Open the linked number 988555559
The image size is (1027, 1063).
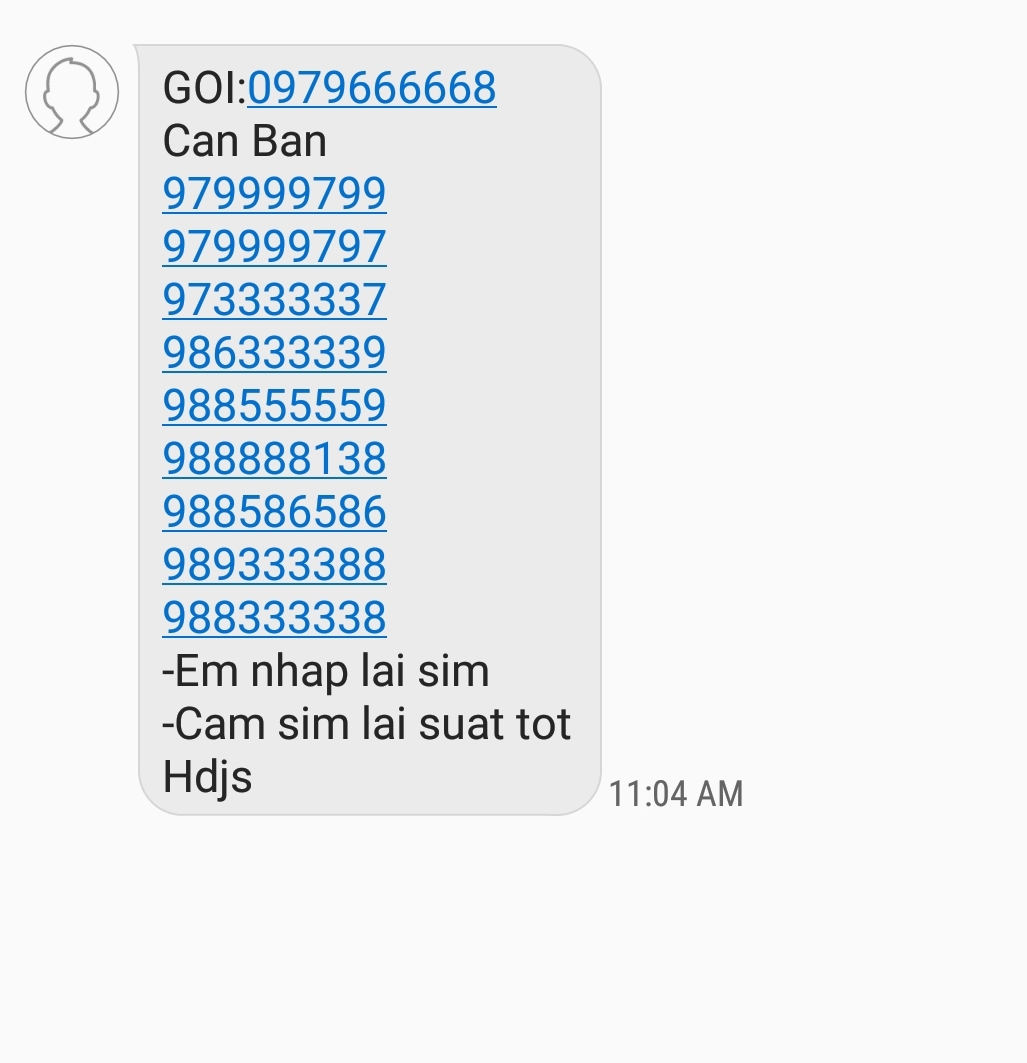(x=274, y=405)
